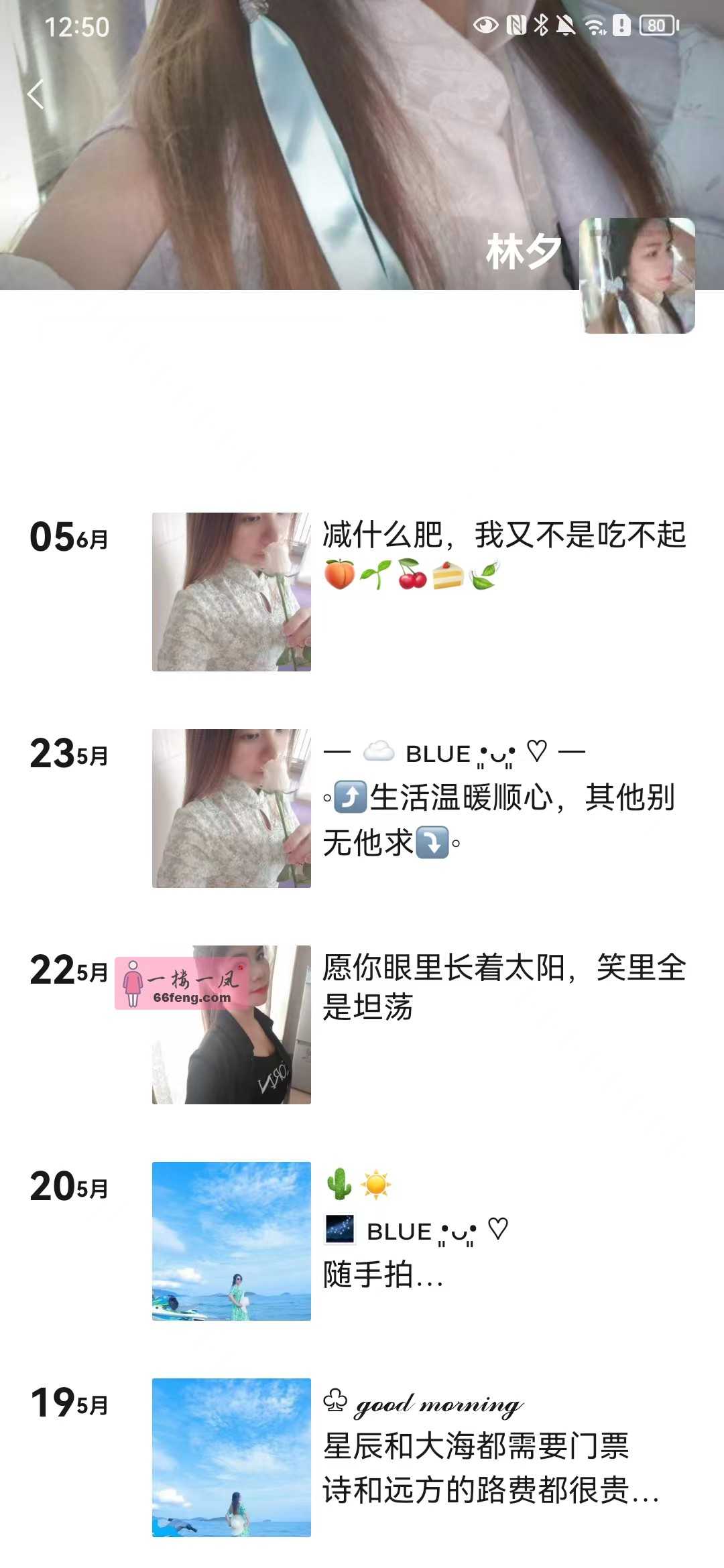Open the May 19 good morning photo

(x=231, y=1457)
